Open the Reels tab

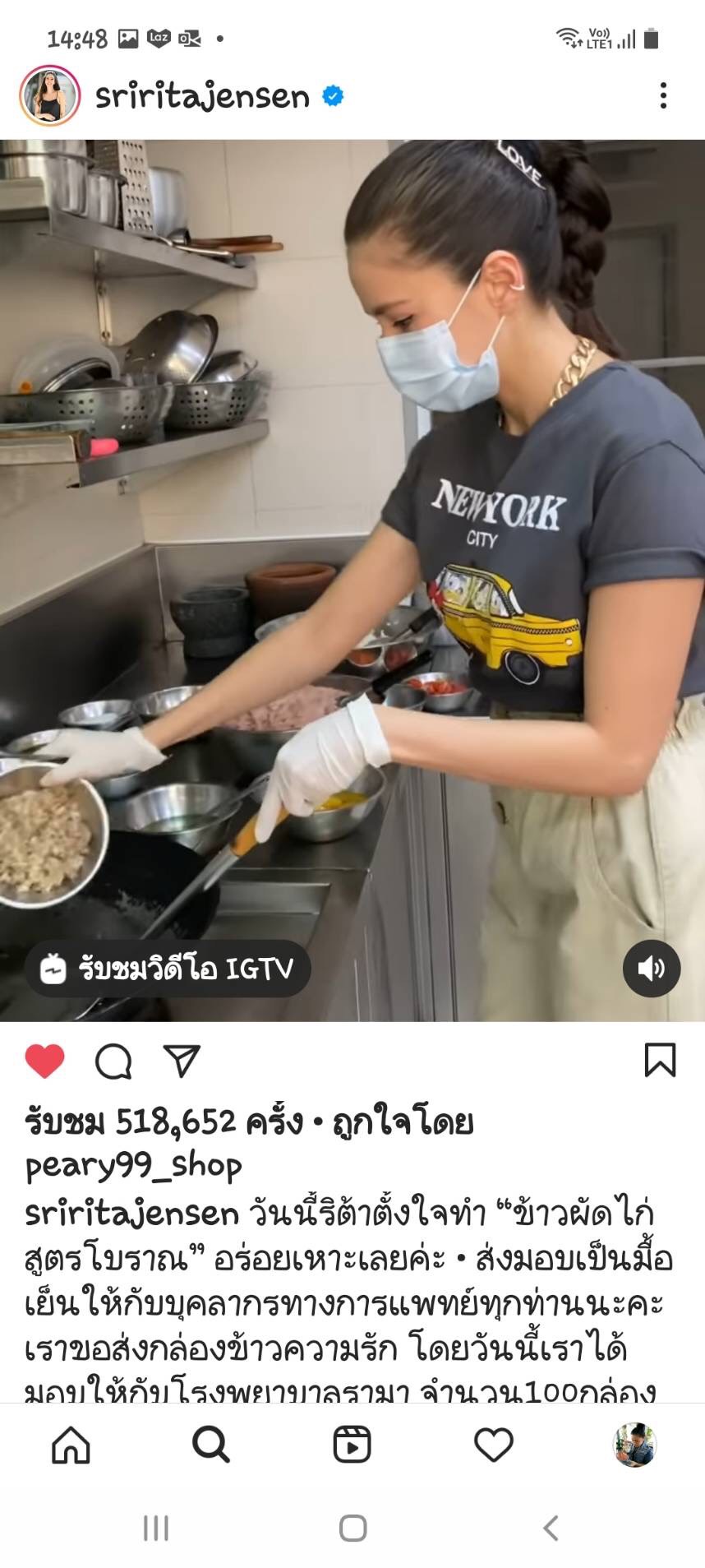click(x=352, y=1445)
